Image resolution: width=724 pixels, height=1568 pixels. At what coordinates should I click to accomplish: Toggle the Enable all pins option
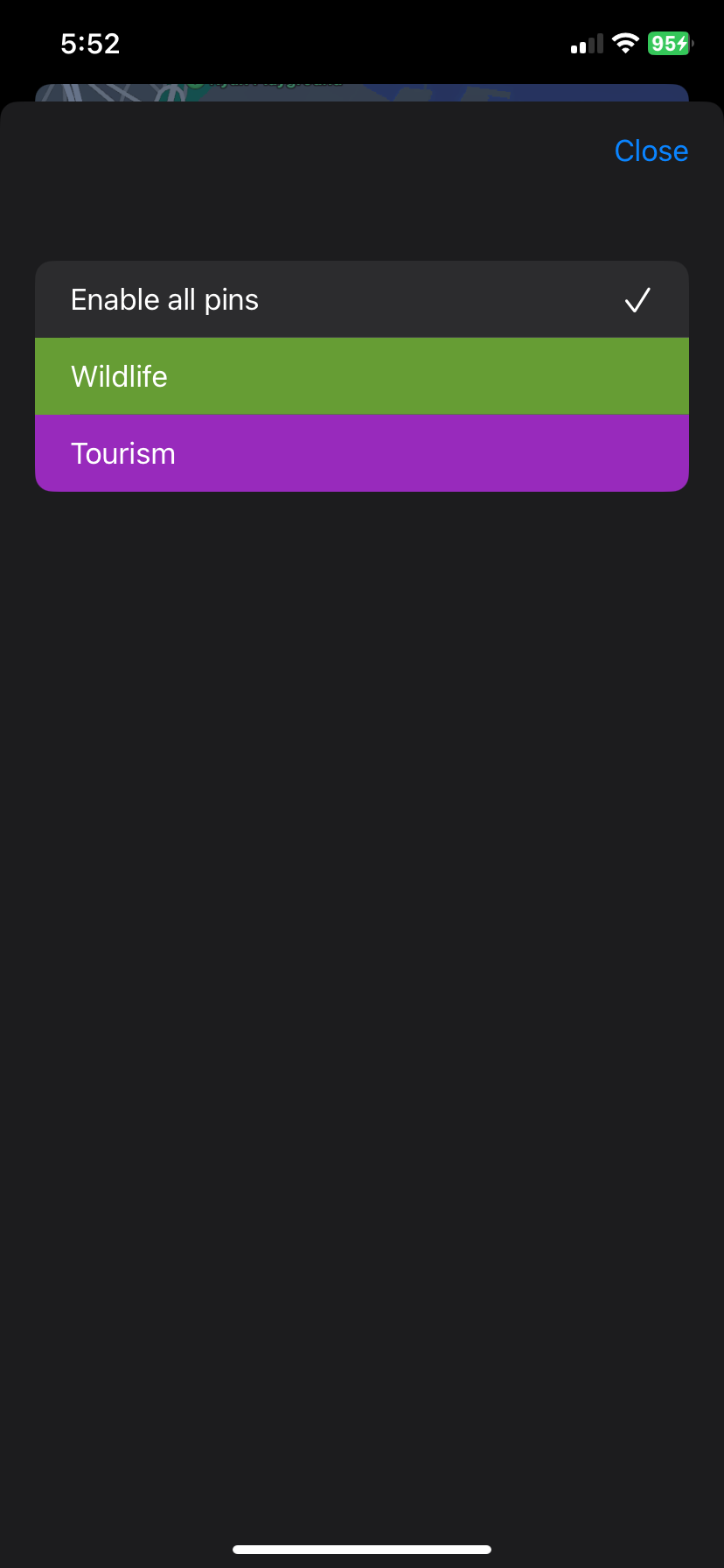coord(362,299)
